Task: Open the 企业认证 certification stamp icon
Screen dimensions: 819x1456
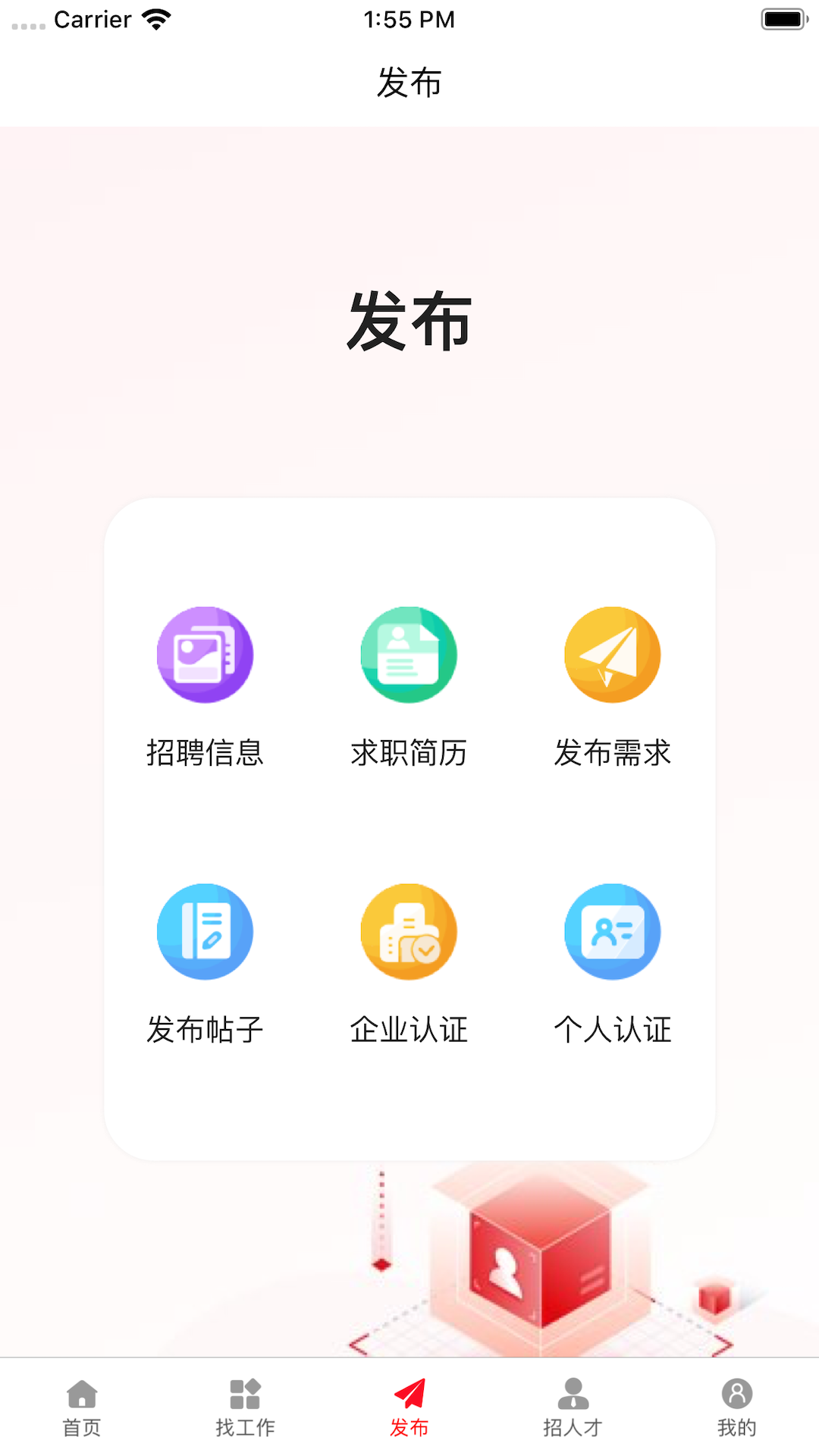Action: (x=408, y=931)
